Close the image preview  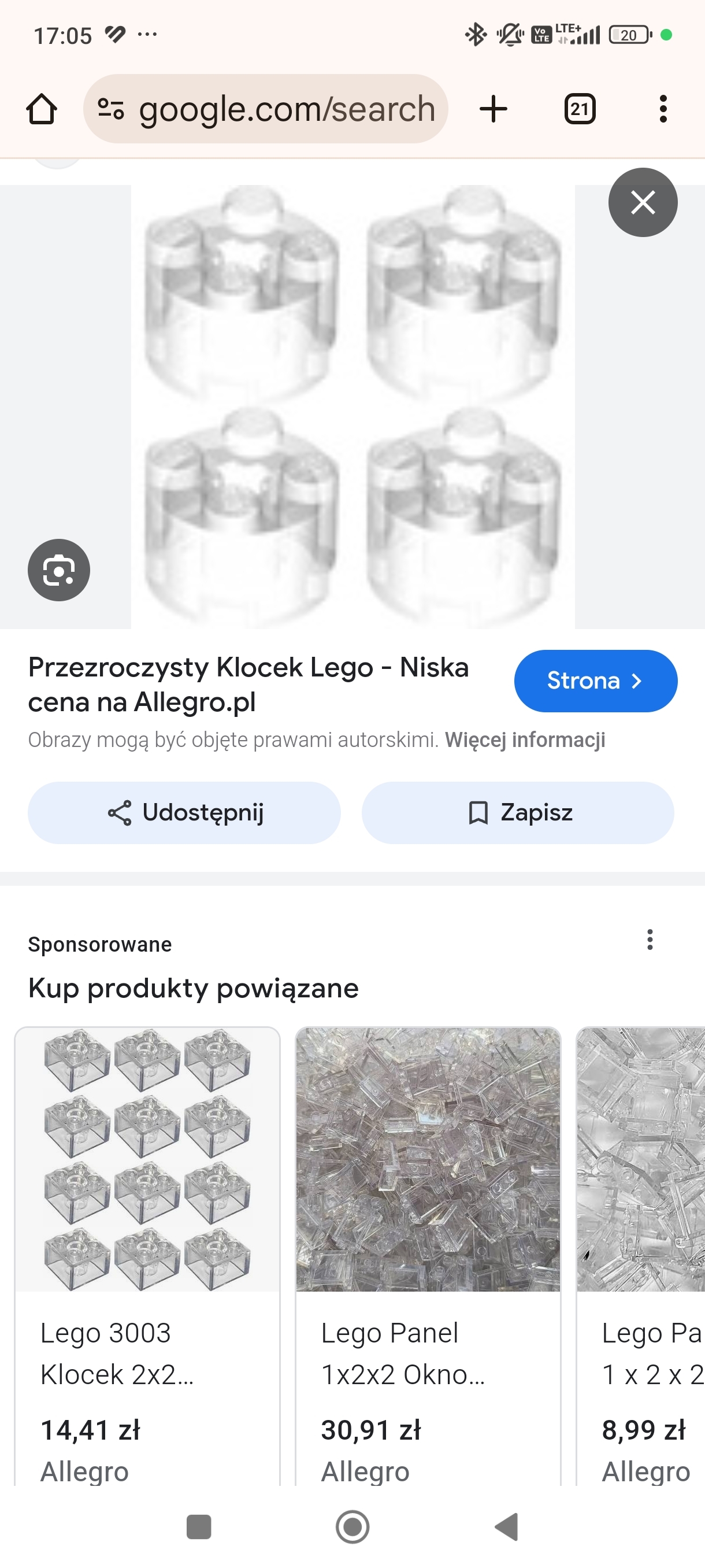(643, 202)
